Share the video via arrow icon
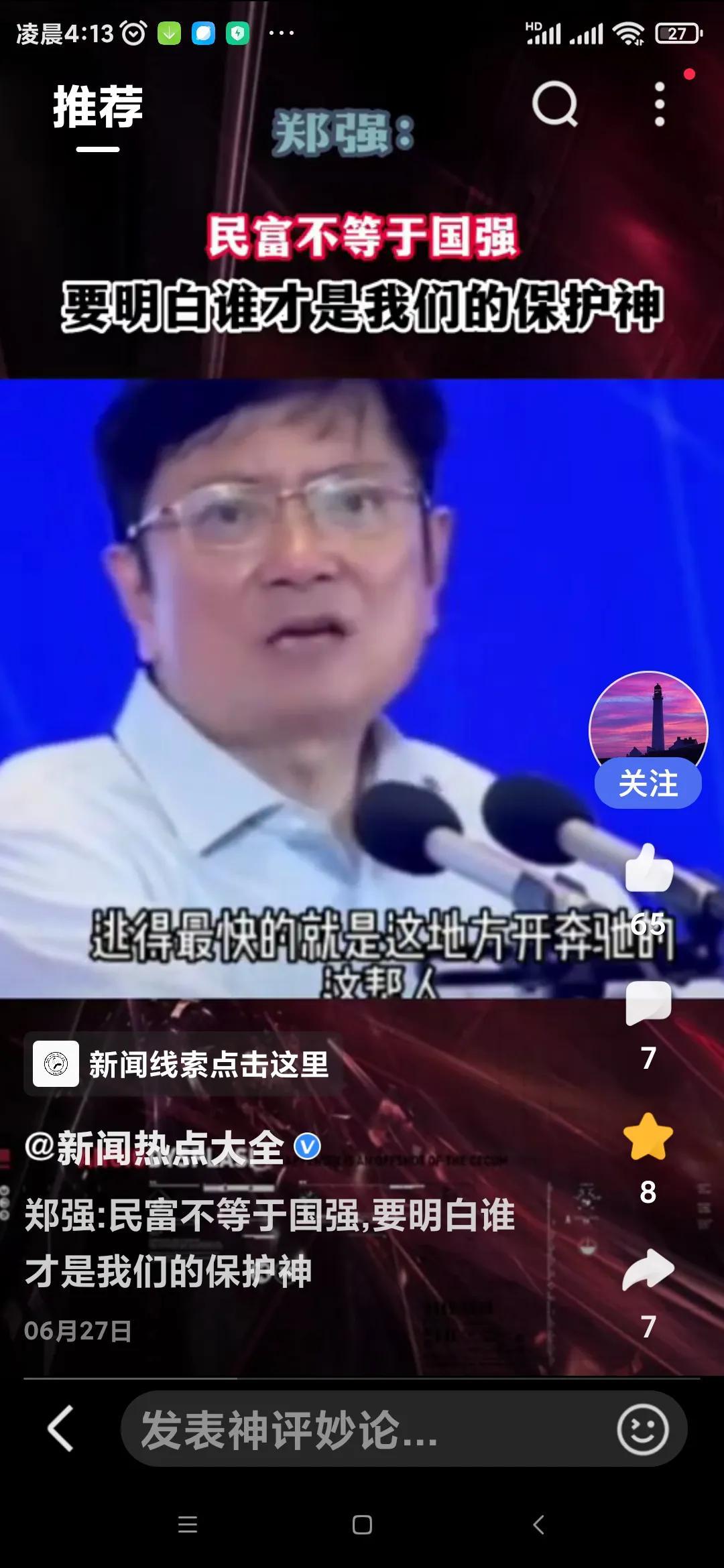The image size is (724, 1568). (x=648, y=1270)
